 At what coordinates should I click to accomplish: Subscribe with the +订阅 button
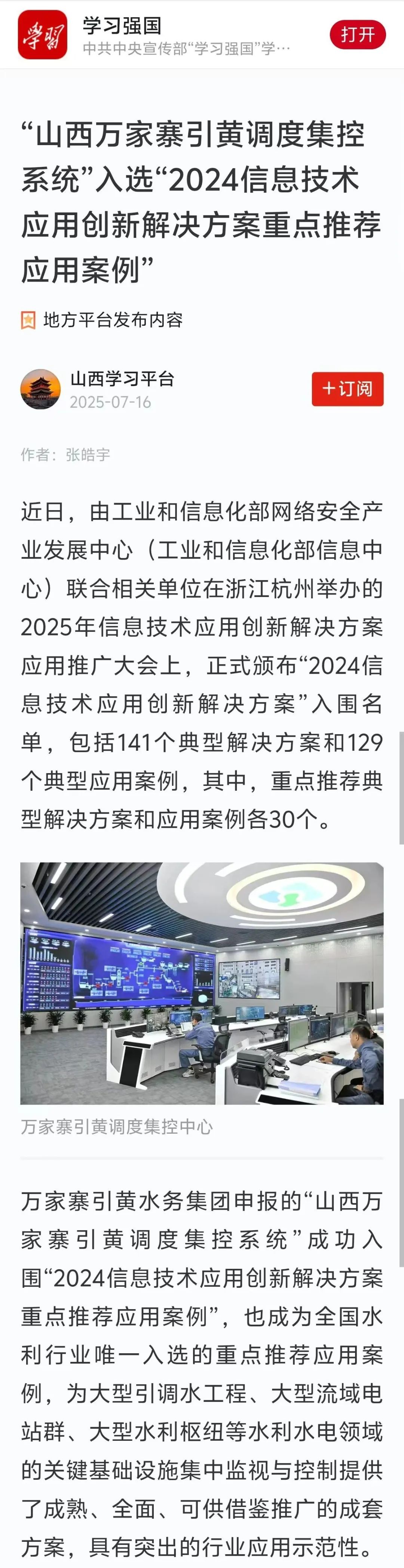348,388
